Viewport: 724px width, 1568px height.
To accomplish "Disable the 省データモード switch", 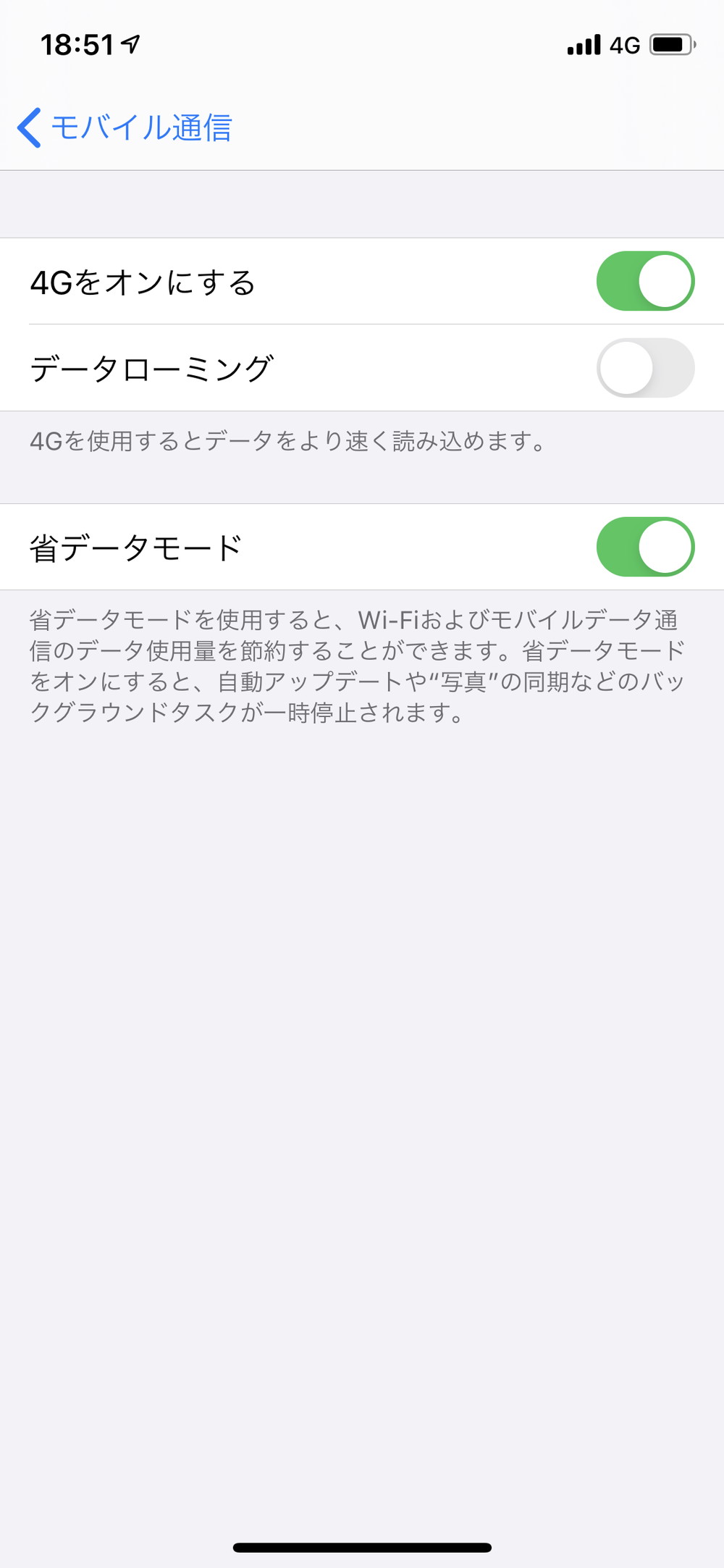I will 644,547.
